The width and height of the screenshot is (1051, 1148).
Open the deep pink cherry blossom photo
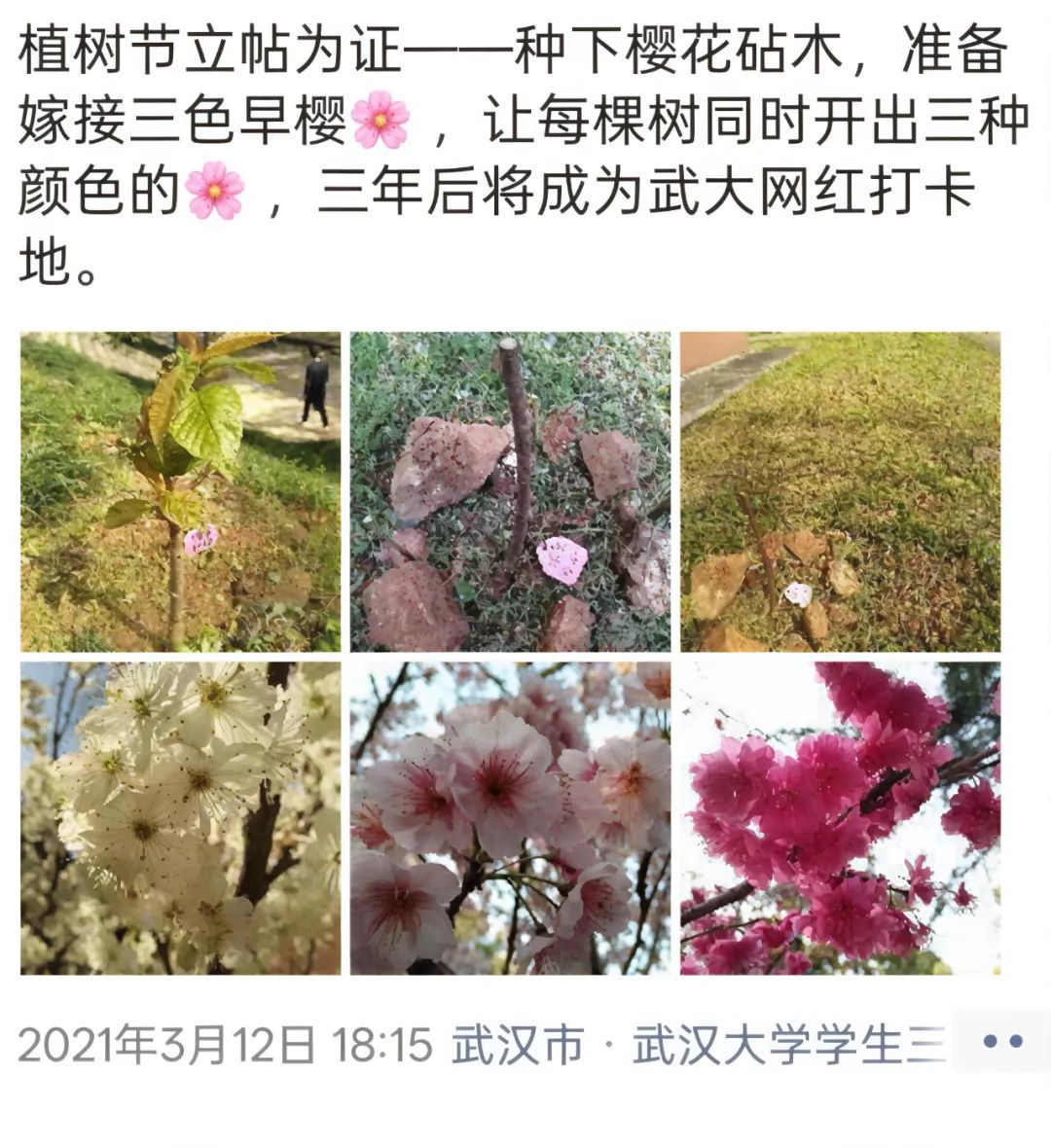coord(841,818)
